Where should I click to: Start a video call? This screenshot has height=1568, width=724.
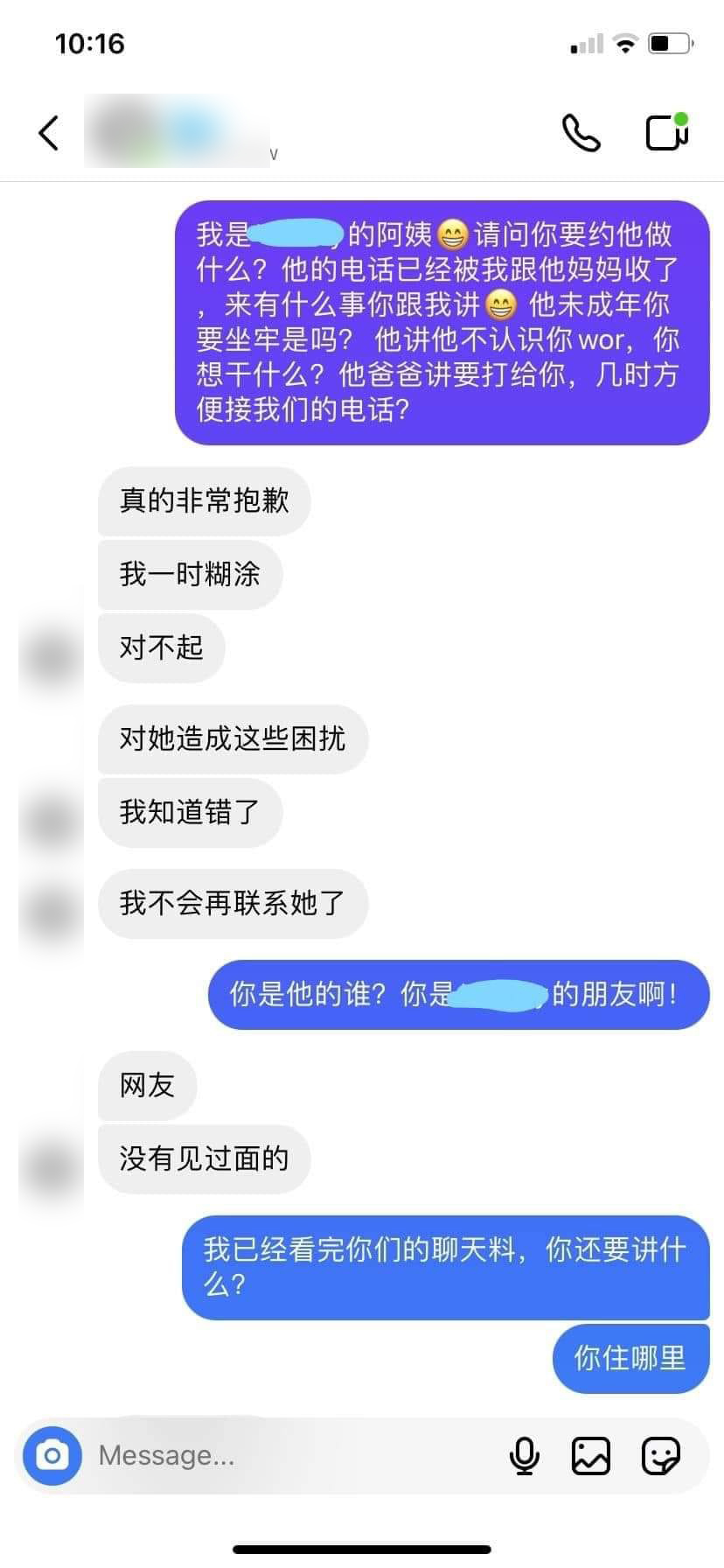667,132
